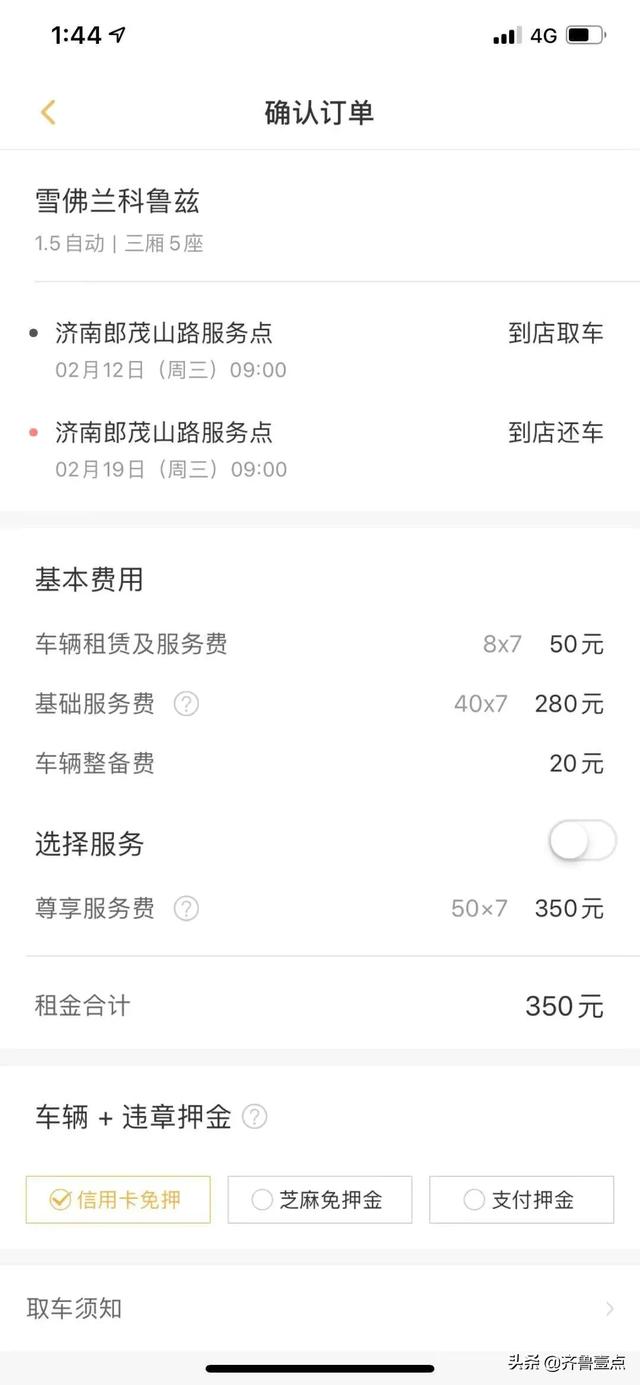This screenshot has width=640, height=1385.
Task: Open the 取车须知 row
Action: click(x=320, y=1308)
